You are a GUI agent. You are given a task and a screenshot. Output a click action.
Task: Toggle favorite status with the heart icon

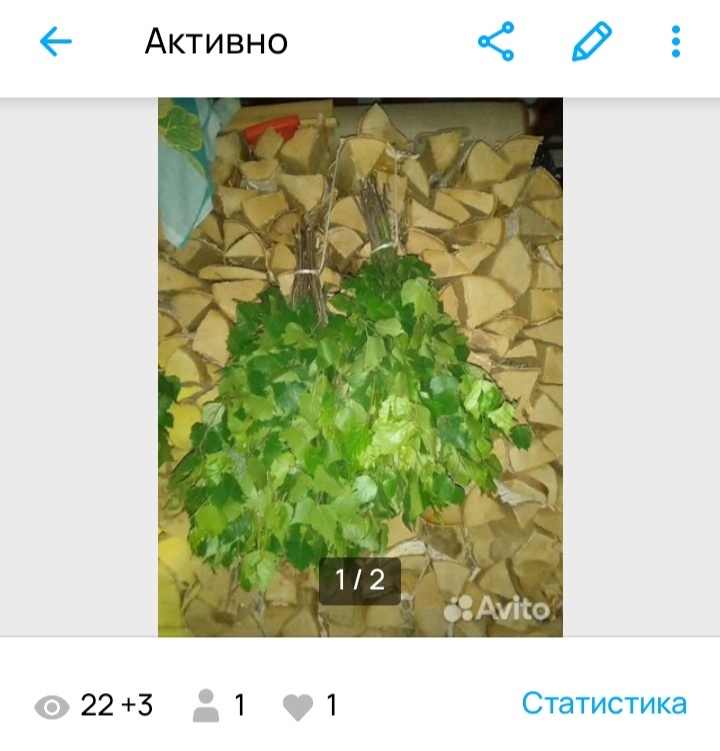(x=300, y=705)
